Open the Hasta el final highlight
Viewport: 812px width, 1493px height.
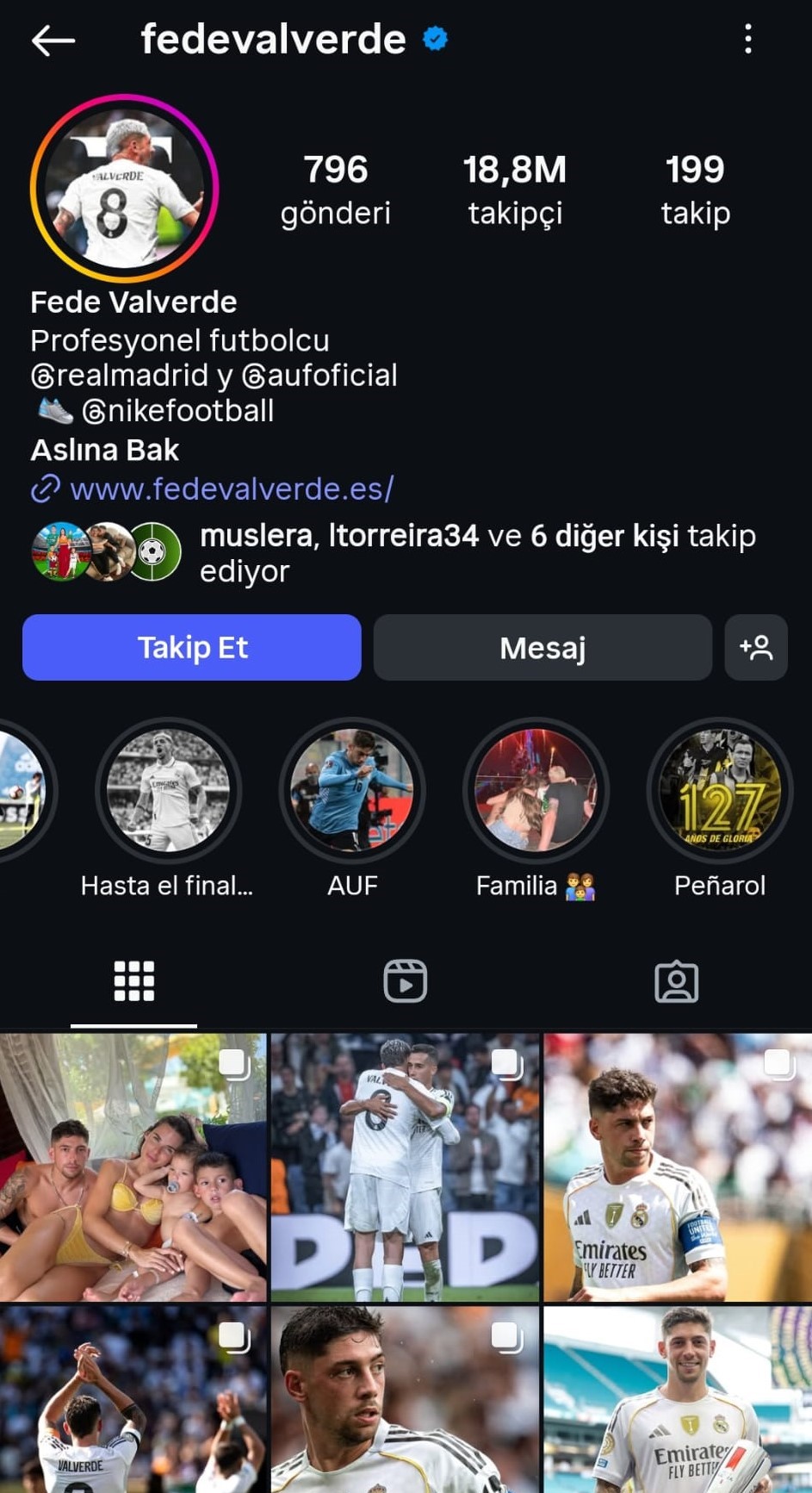click(x=168, y=791)
